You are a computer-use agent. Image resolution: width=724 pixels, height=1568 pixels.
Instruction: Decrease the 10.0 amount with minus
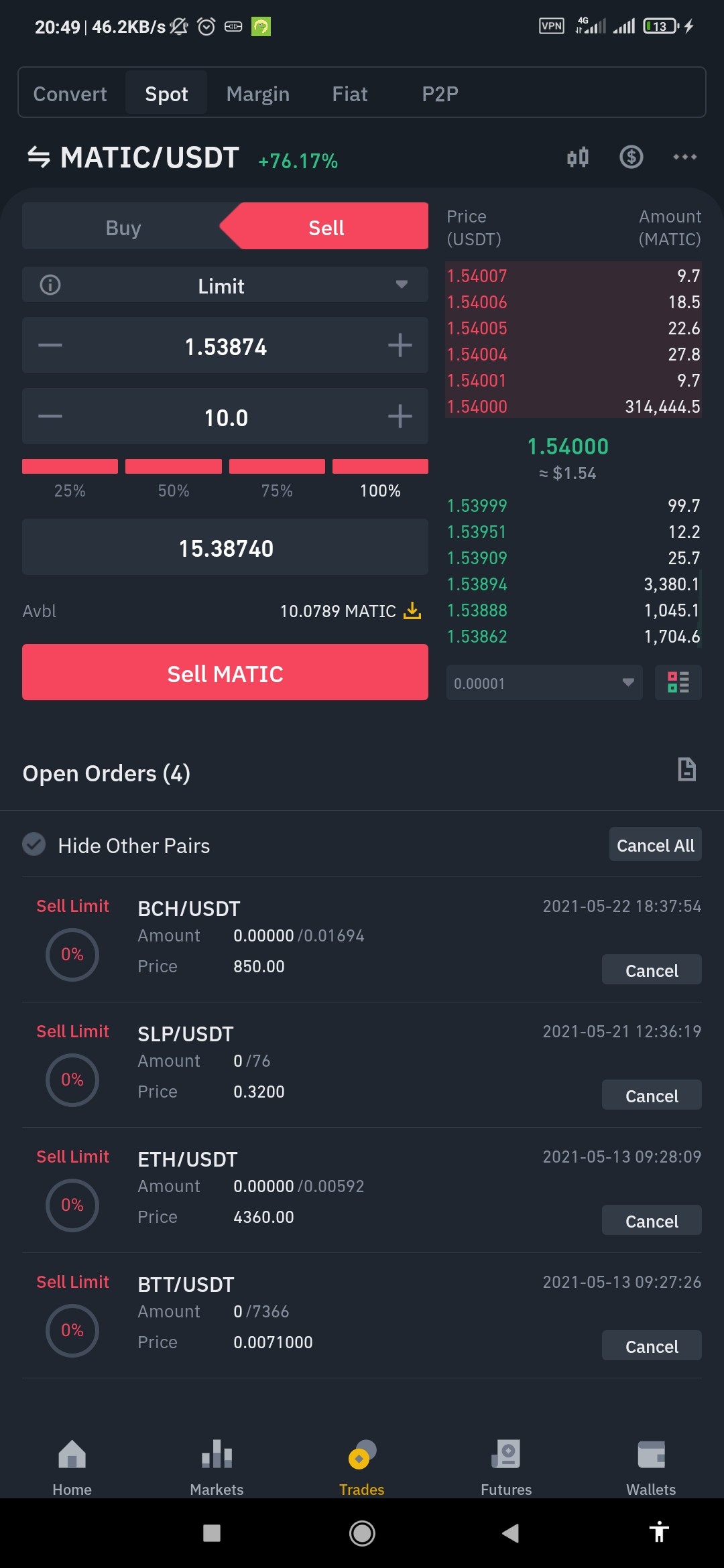pos(50,417)
